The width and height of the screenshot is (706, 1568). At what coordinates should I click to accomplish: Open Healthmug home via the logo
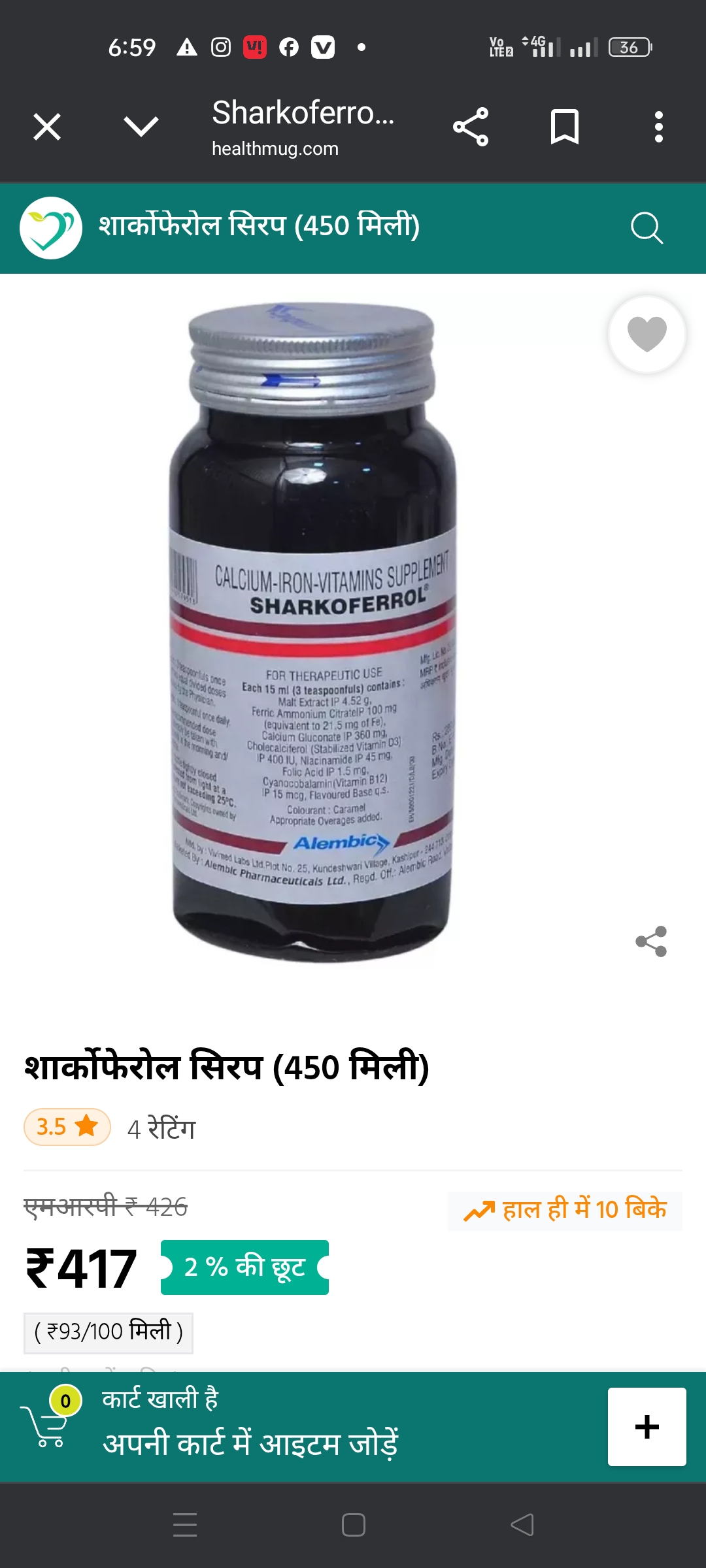point(51,227)
